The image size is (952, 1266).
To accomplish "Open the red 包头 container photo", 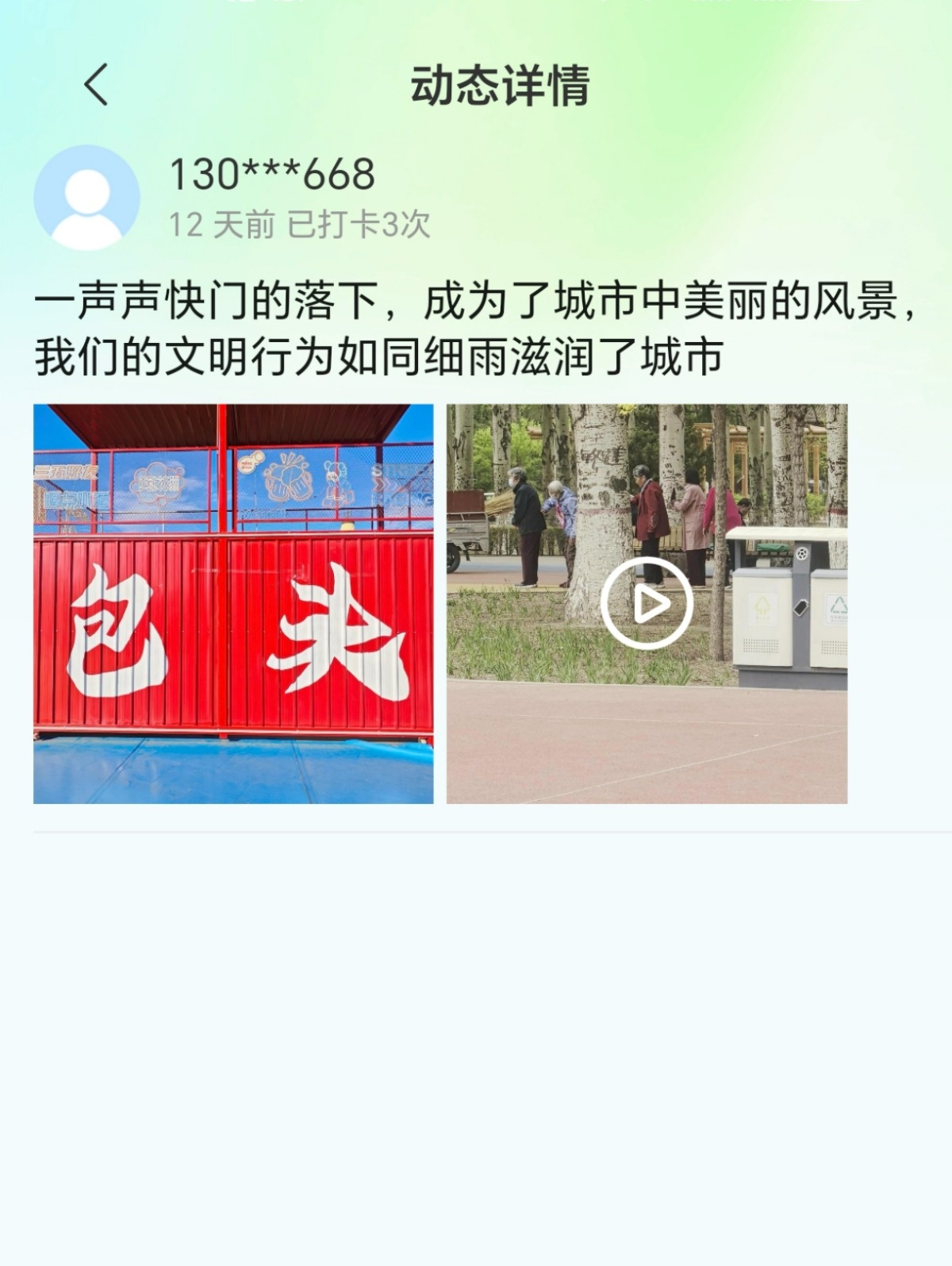I will pos(233,604).
